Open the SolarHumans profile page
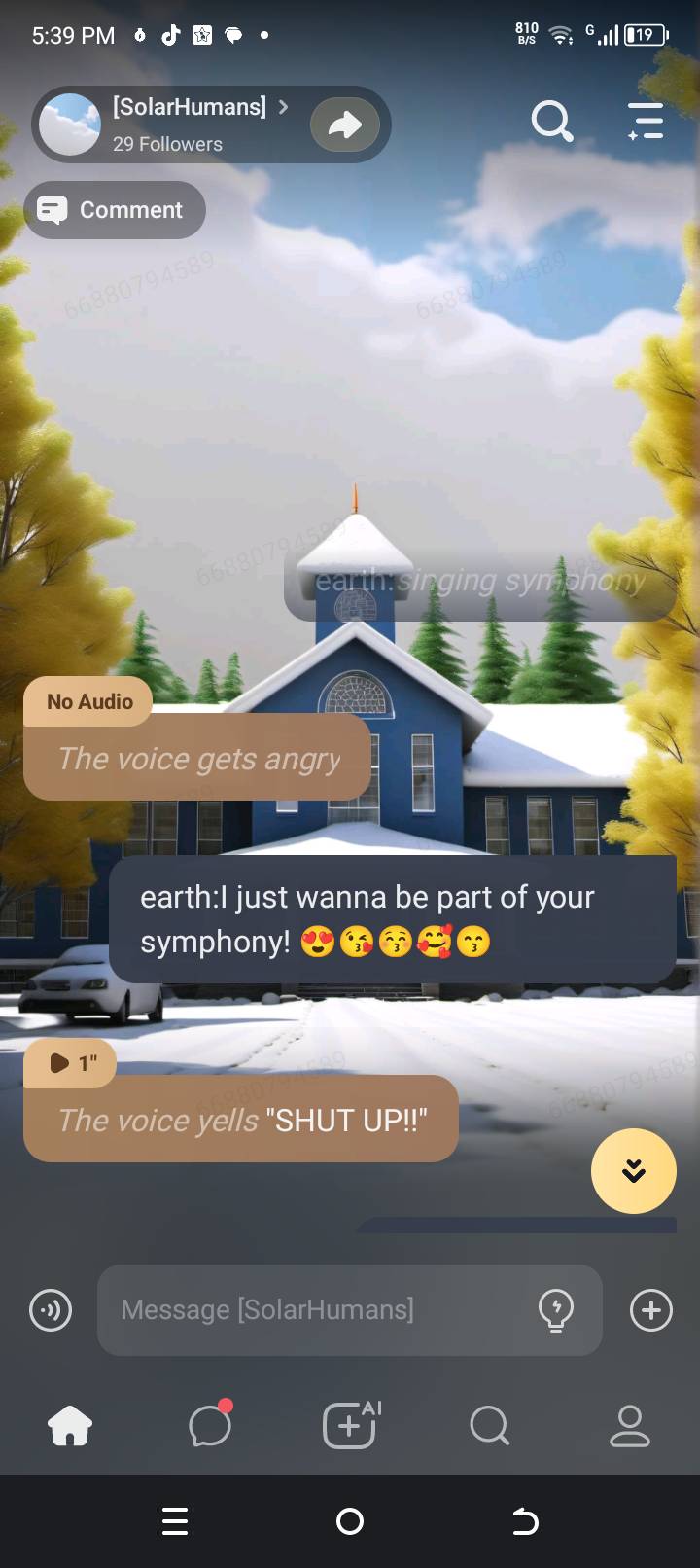Image resolution: width=700 pixels, height=1568 pixels. (x=189, y=108)
